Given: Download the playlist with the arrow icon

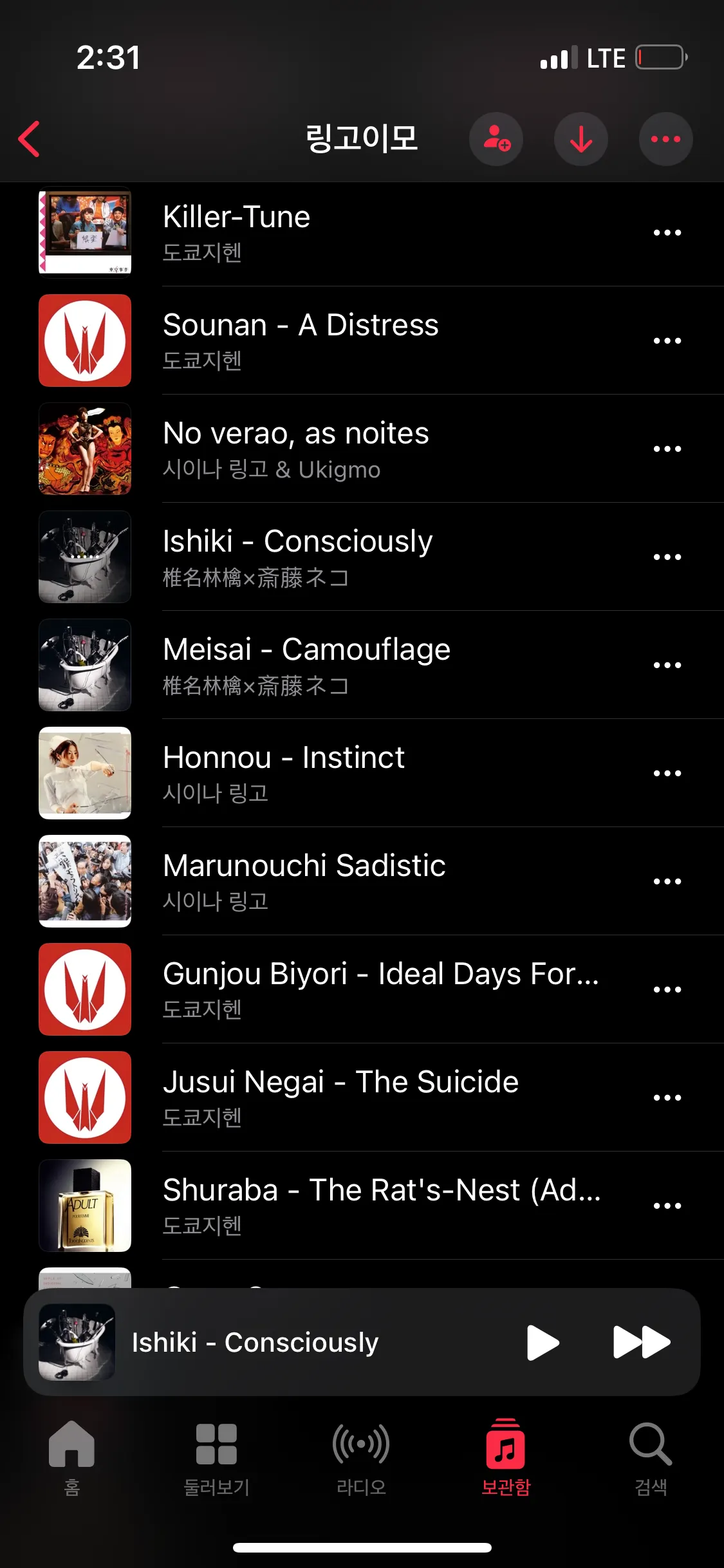Looking at the screenshot, I should pyautogui.click(x=581, y=138).
